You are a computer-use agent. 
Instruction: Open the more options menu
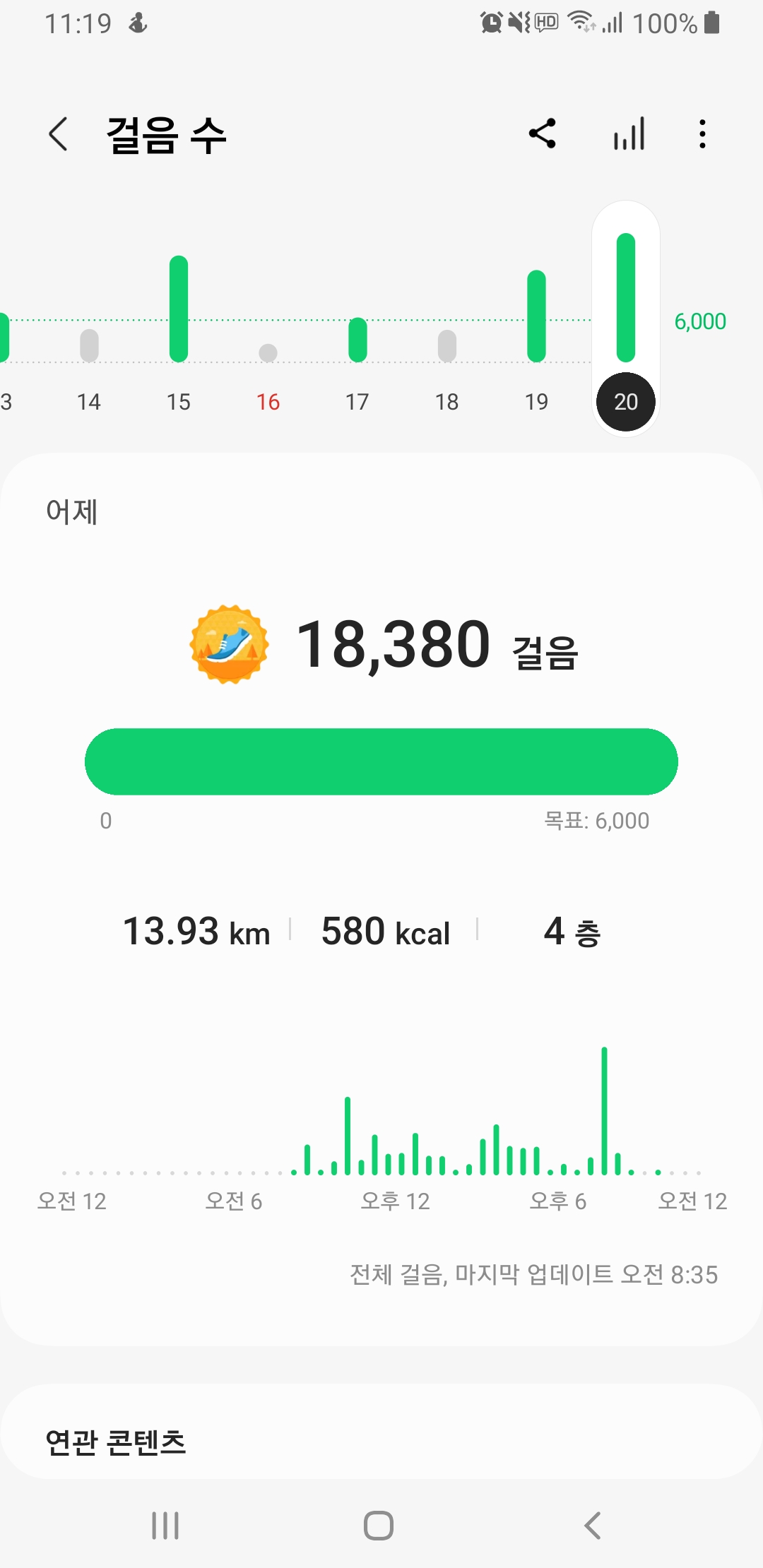tap(702, 133)
